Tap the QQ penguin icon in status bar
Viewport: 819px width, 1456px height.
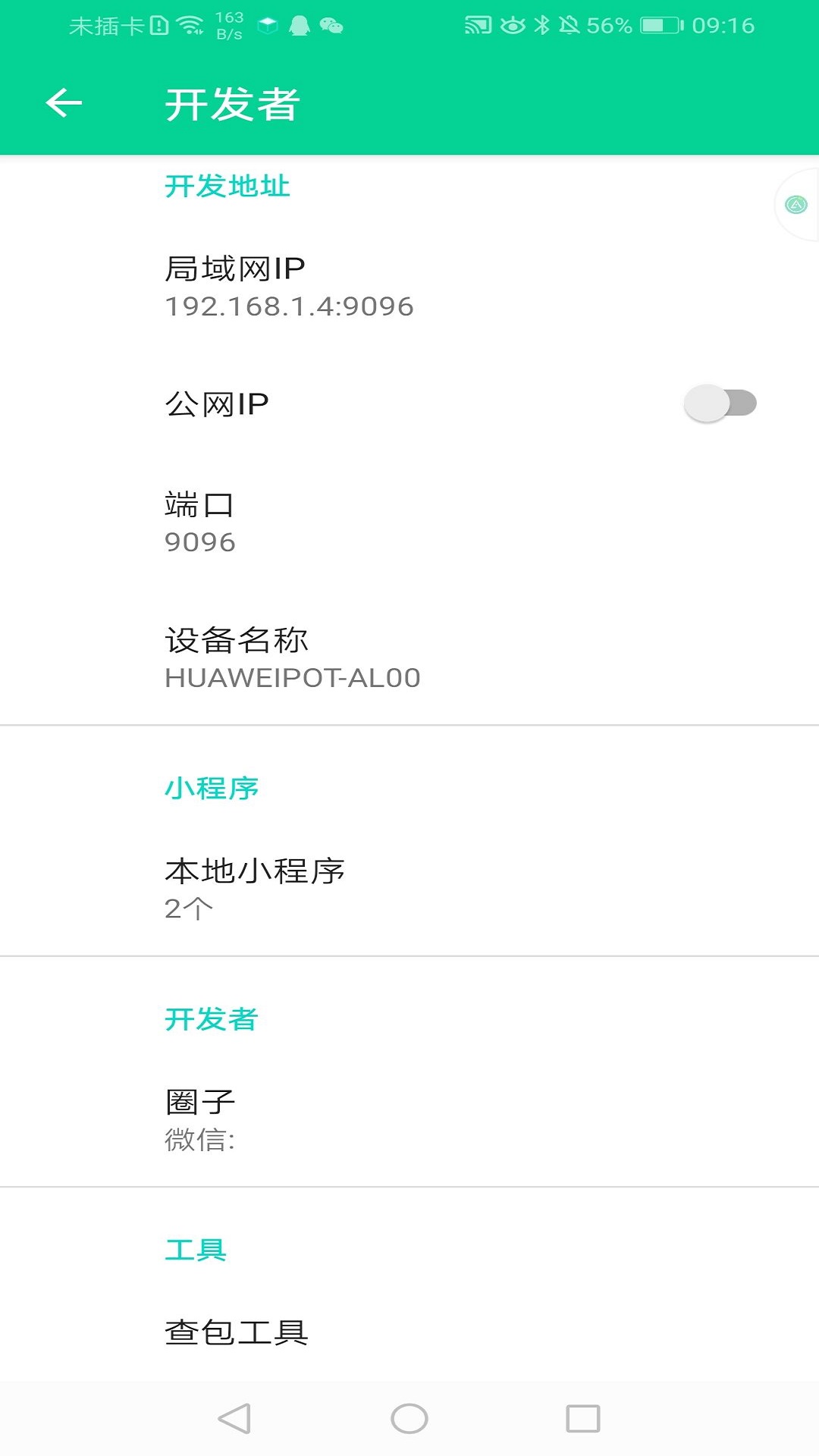click(299, 25)
